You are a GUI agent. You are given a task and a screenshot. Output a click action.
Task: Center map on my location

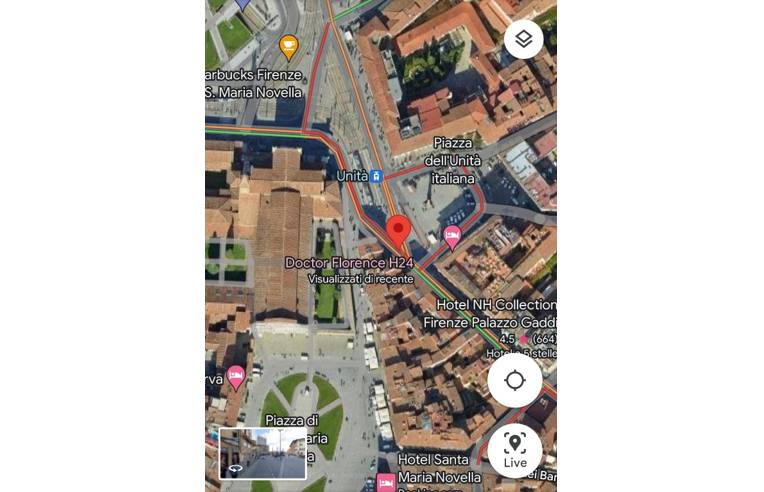click(515, 380)
